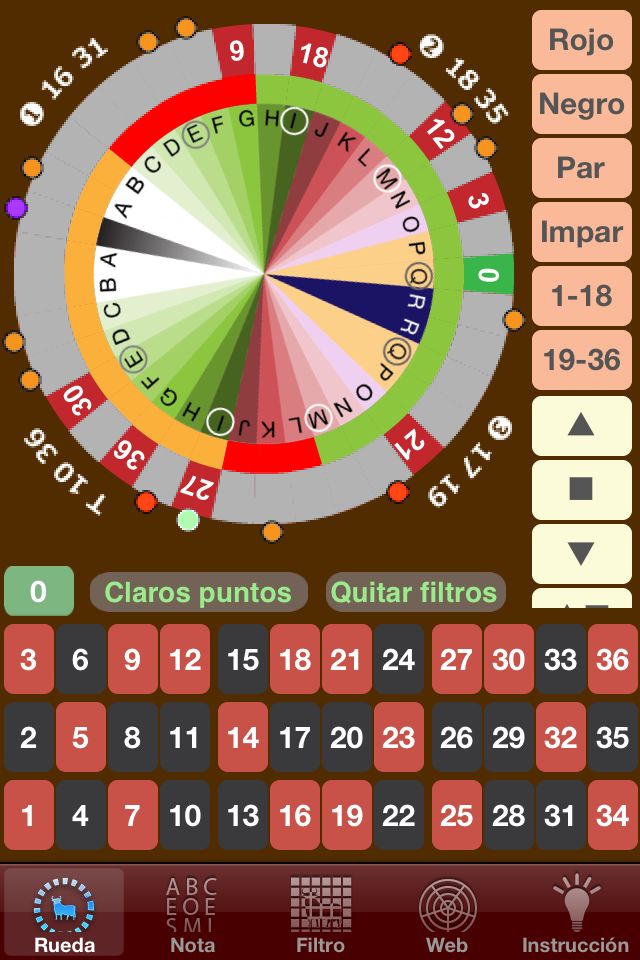
Task: Open the Filtro tab
Action: pyautogui.click(x=320, y=913)
